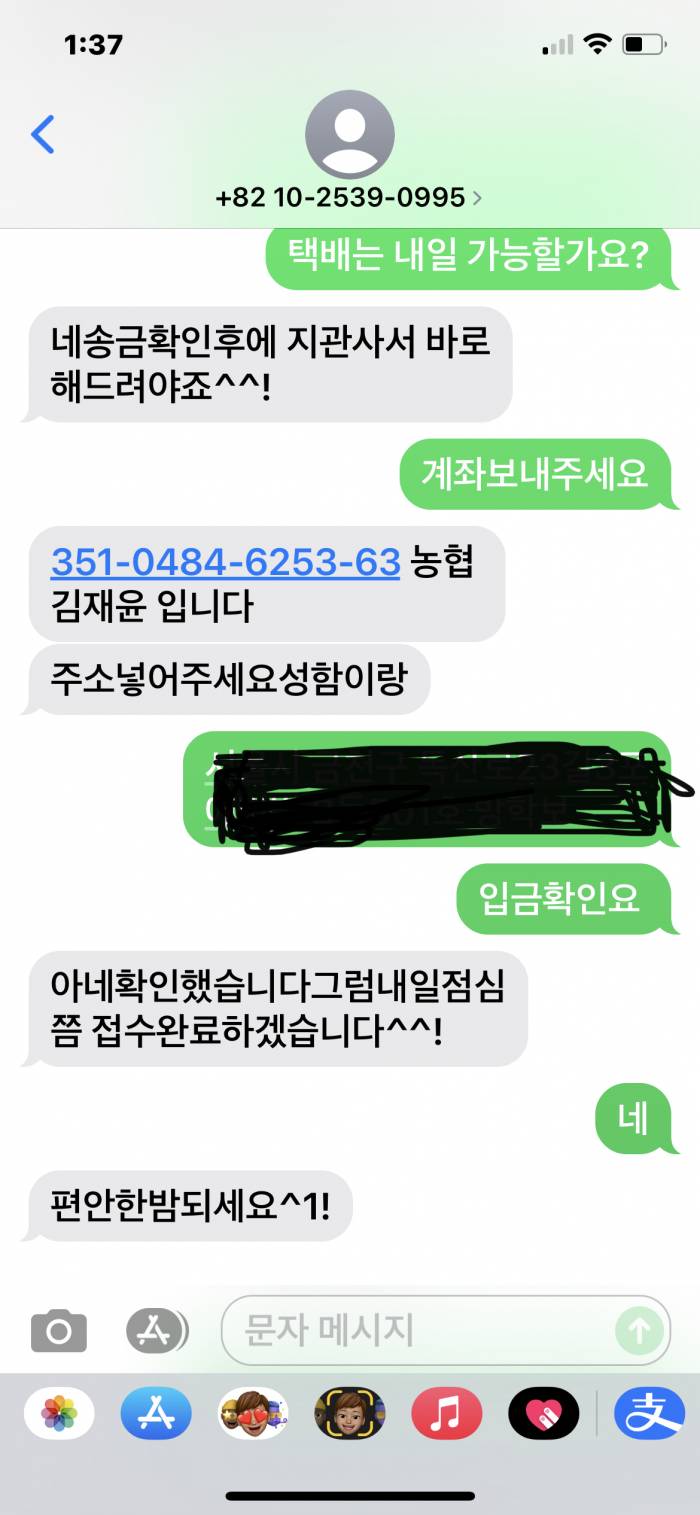Open the Photos app in the app strip
Screen dimensions: 700x1515
[x=59, y=1414]
